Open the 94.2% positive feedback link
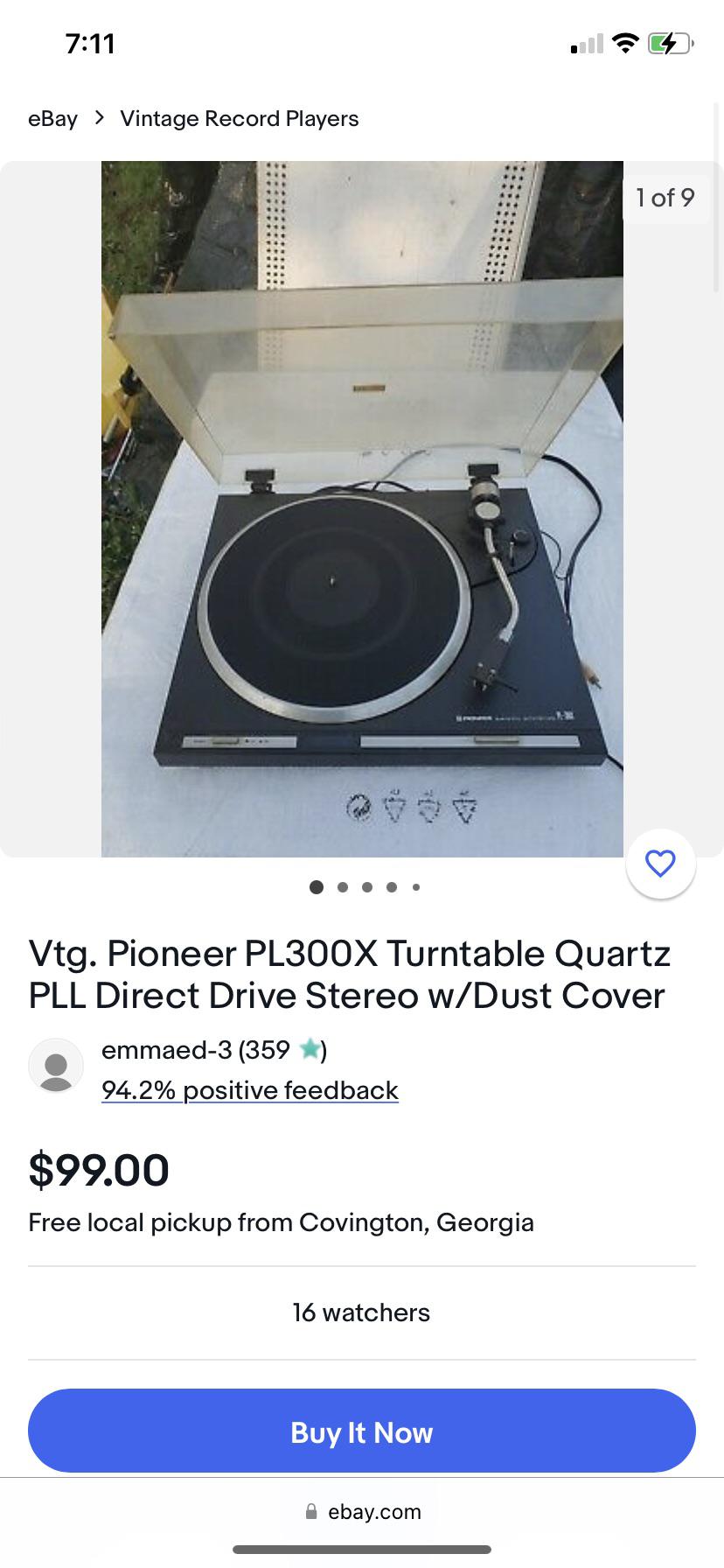This screenshot has width=724, height=1568. coord(249,1090)
